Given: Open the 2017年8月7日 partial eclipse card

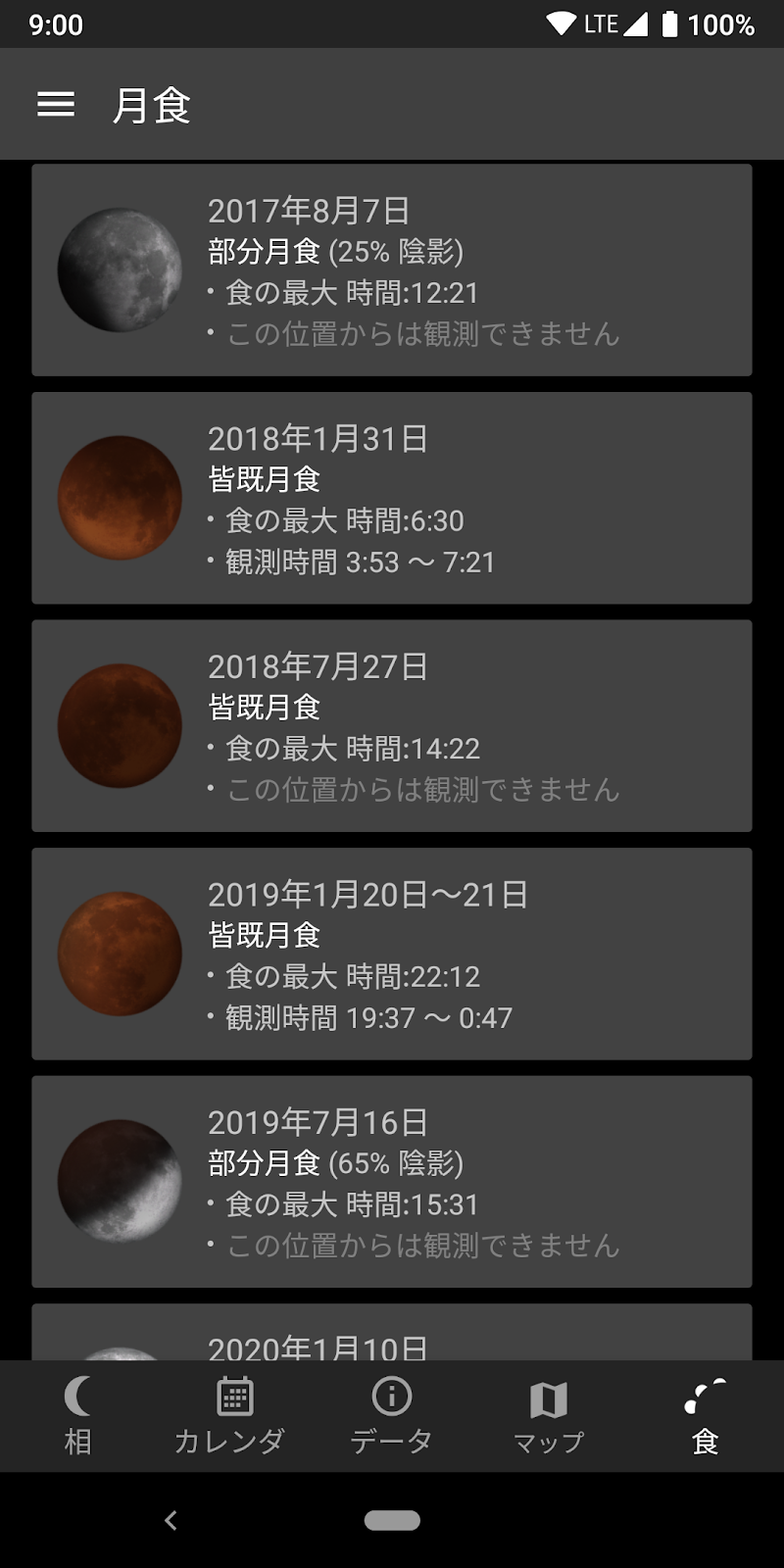Looking at the screenshot, I should click(392, 270).
